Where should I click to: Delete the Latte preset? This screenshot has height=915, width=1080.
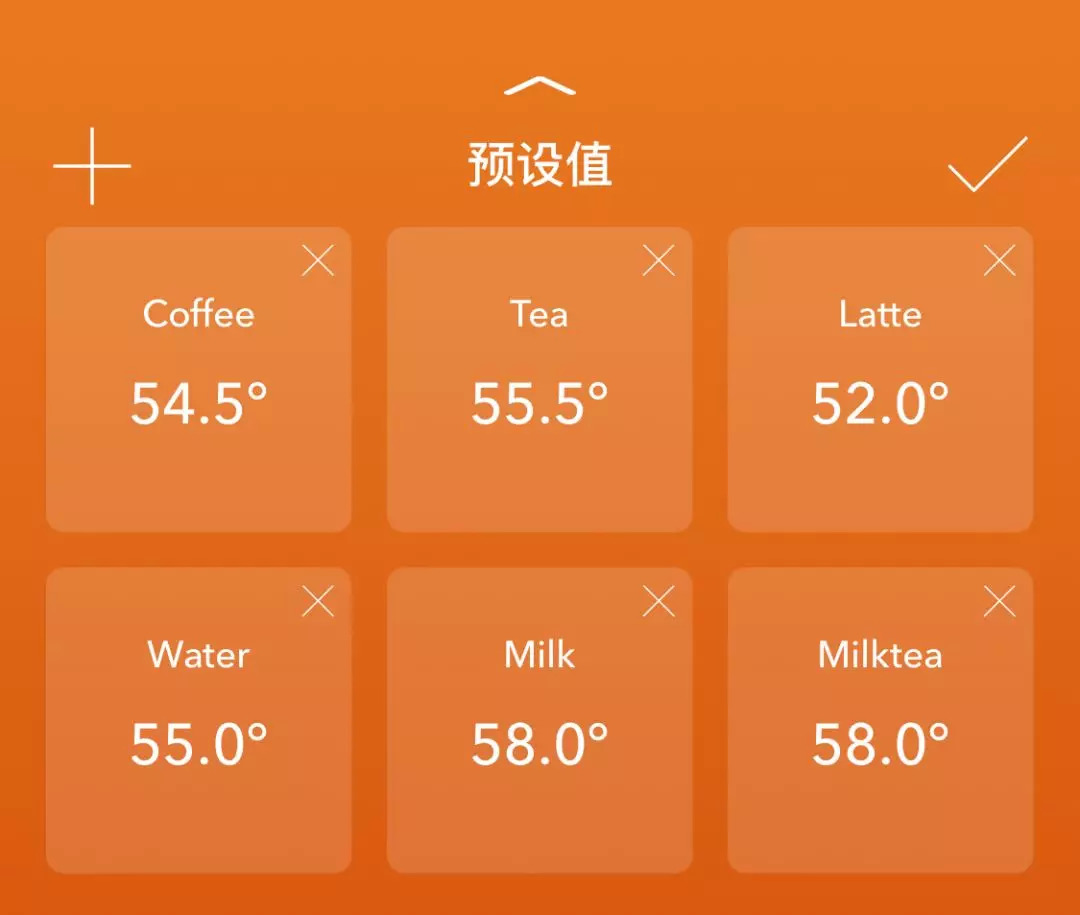coord(999,261)
